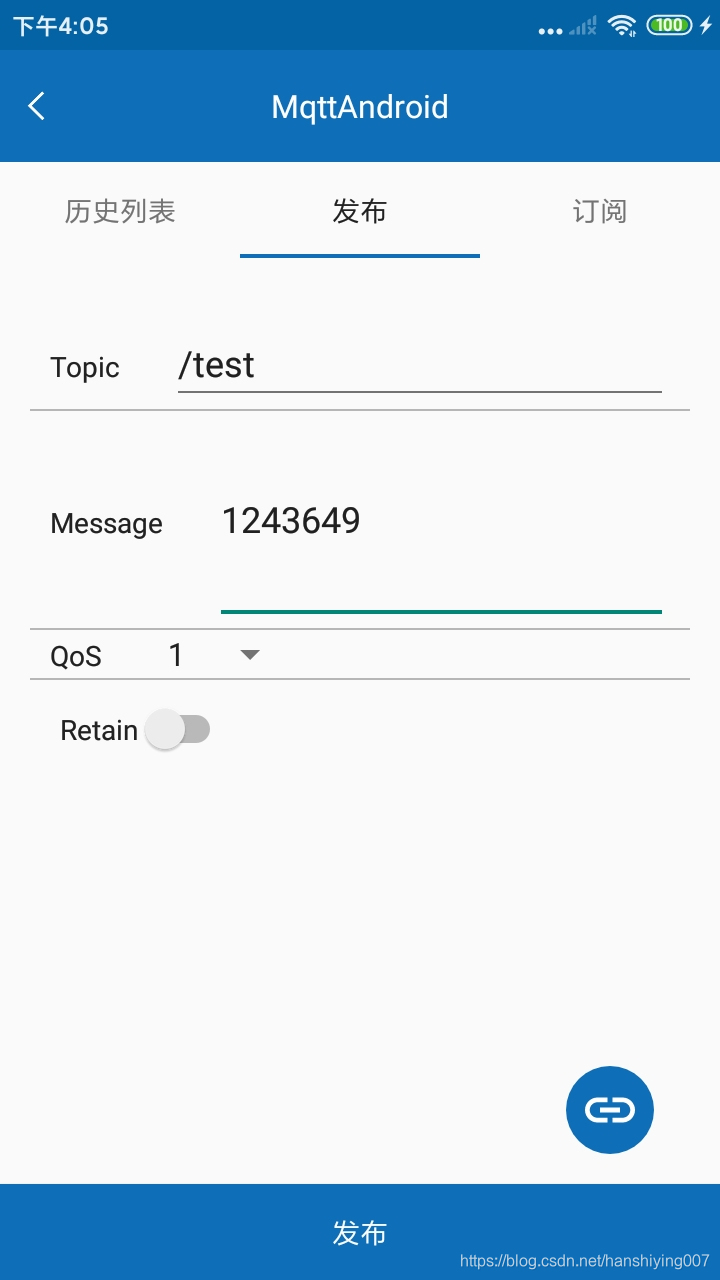Viewport: 720px width, 1280px height.
Task: Tap the chain icon on the circular blue button
Action: (x=610, y=1110)
